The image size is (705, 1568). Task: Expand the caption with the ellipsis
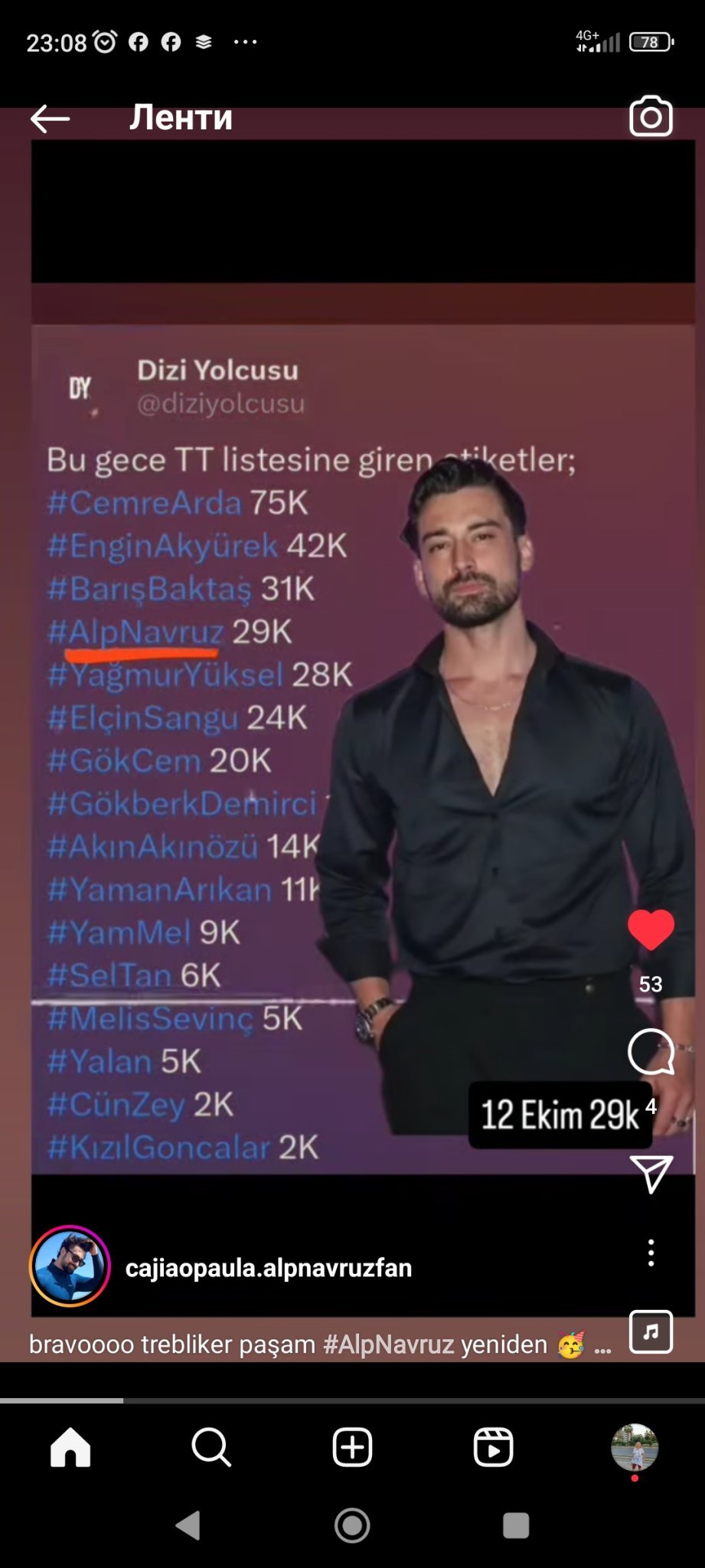tap(602, 1347)
